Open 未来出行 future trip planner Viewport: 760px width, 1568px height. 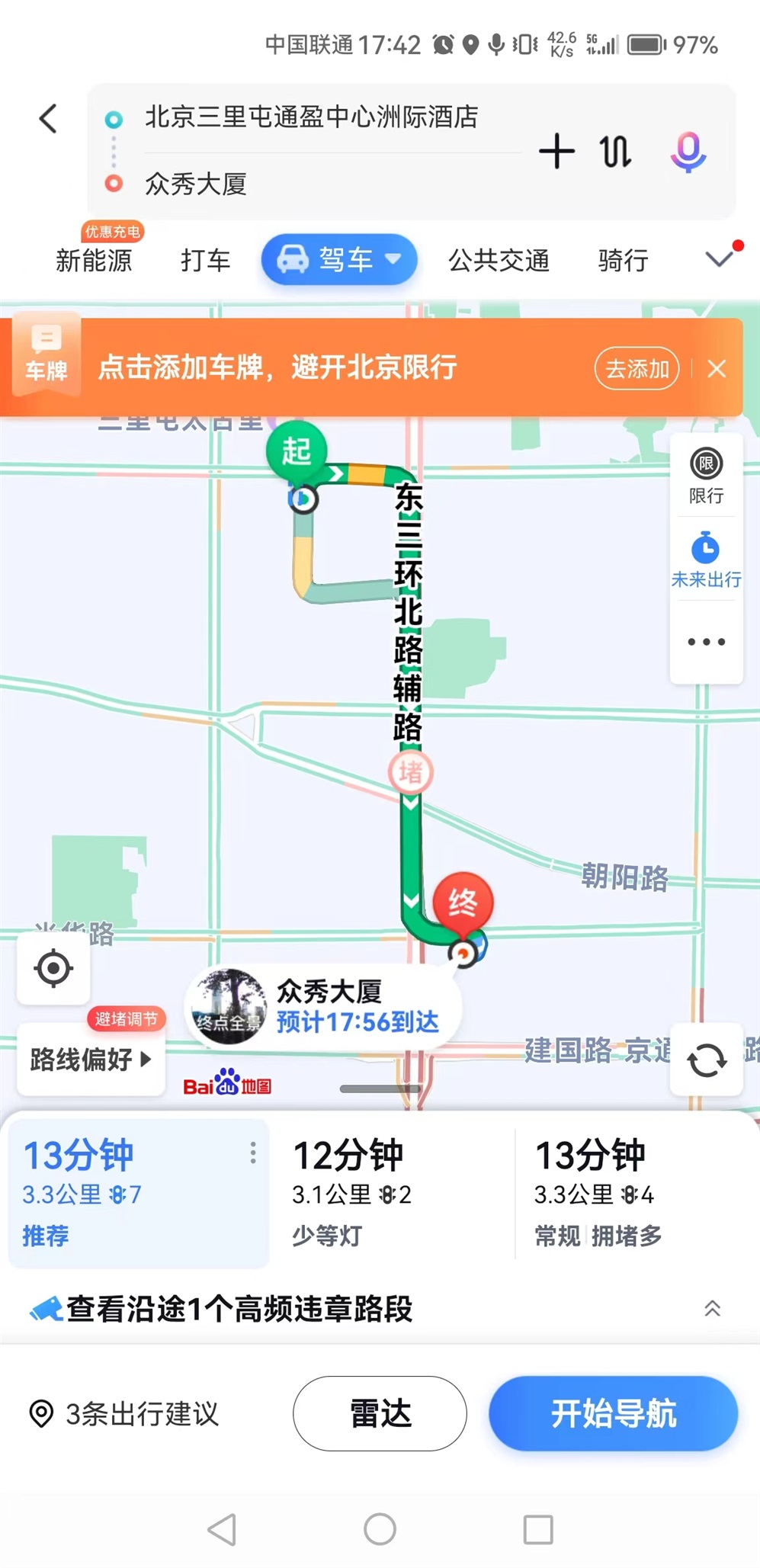[706, 560]
